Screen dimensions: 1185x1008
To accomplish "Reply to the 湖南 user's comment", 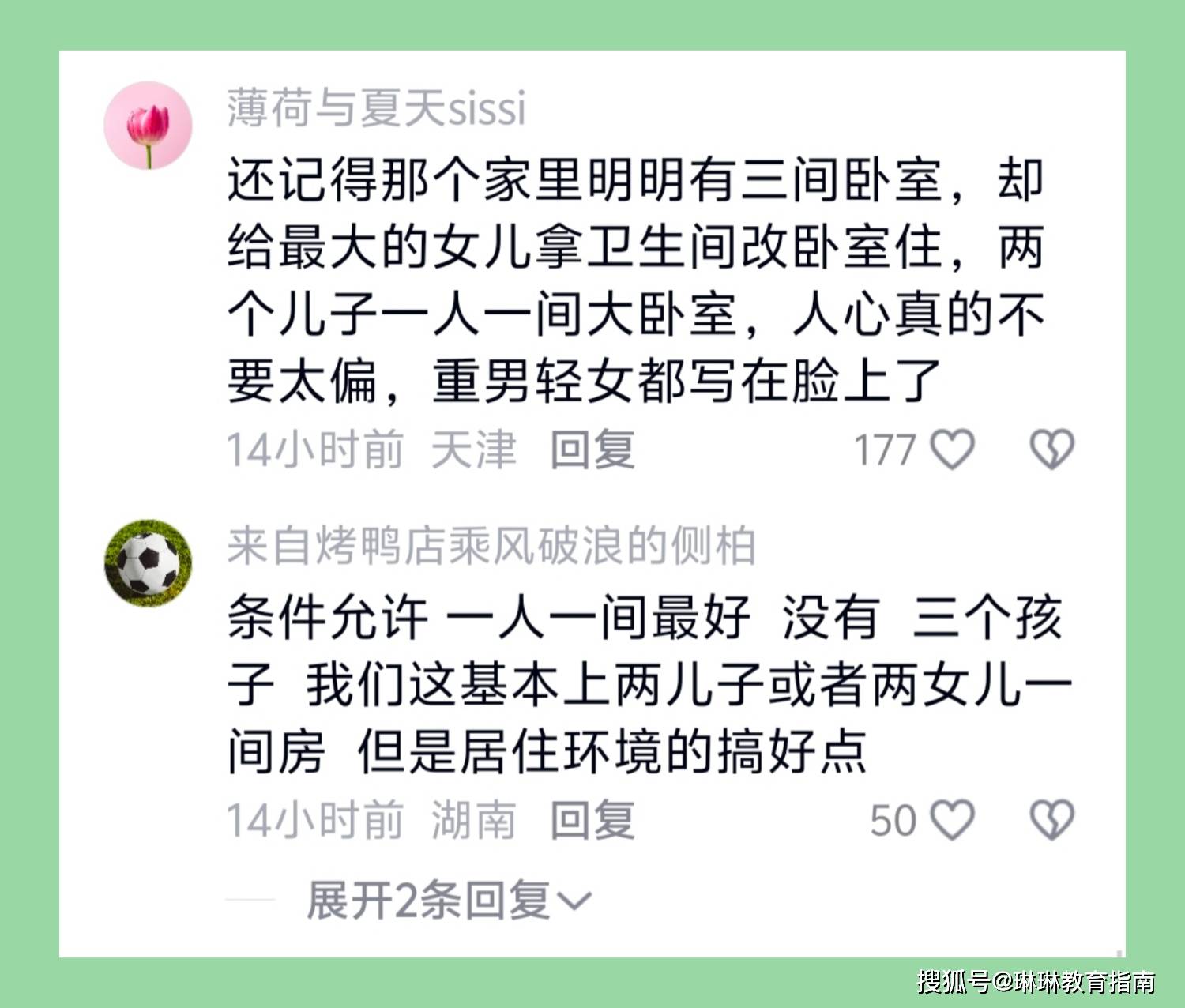I will point(592,820).
